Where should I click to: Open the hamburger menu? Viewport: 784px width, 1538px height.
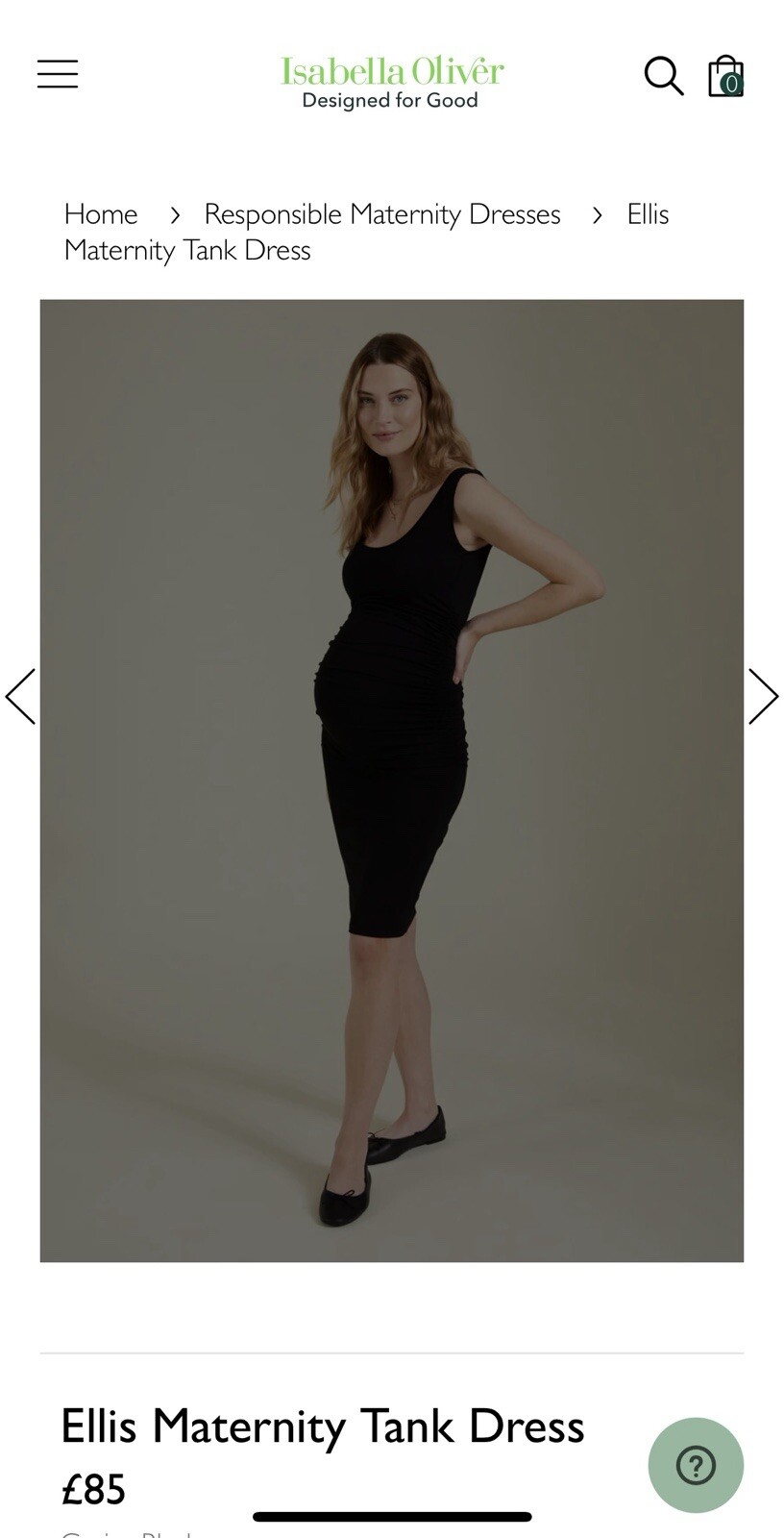click(x=58, y=74)
